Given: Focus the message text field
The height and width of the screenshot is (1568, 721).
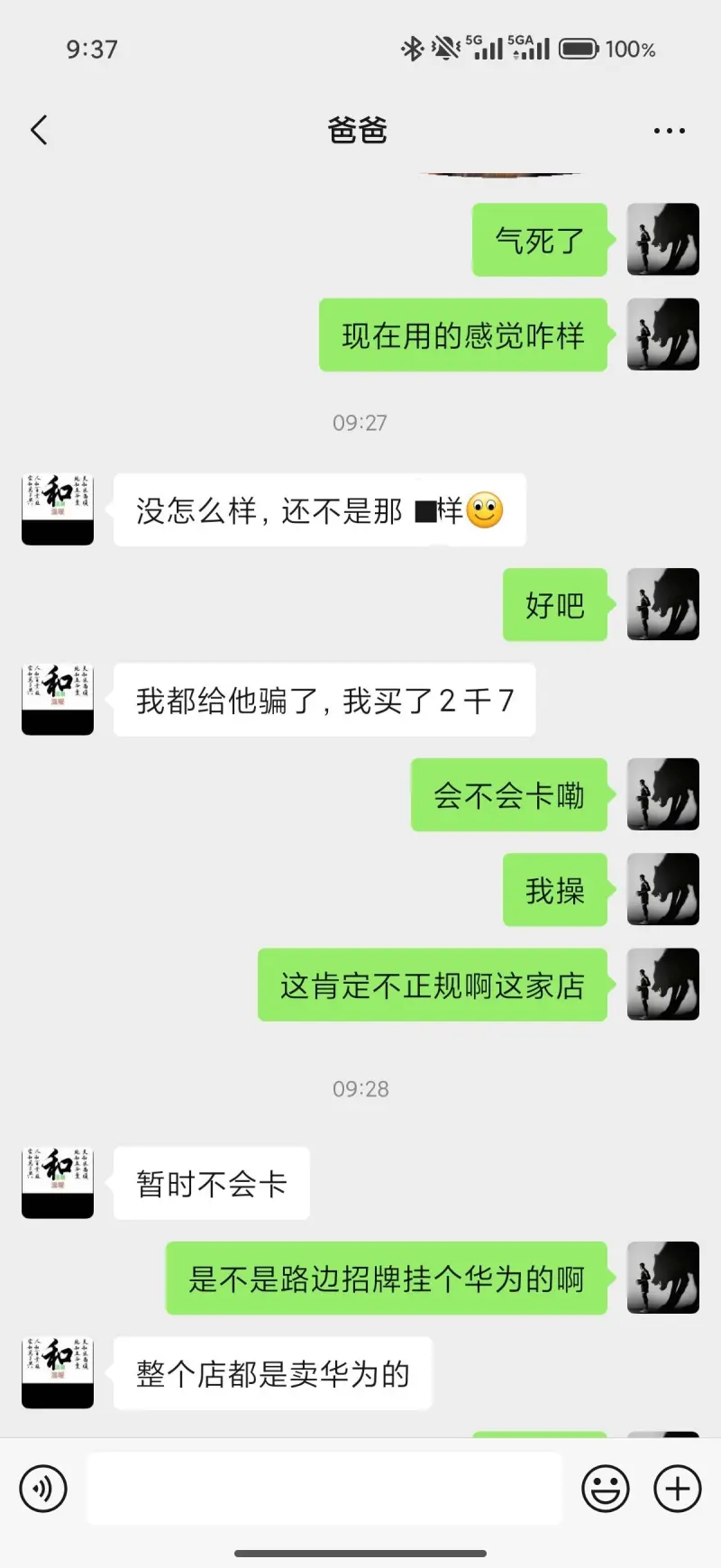Looking at the screenshot, I should pyautogui.click(x=324, y=1489).
